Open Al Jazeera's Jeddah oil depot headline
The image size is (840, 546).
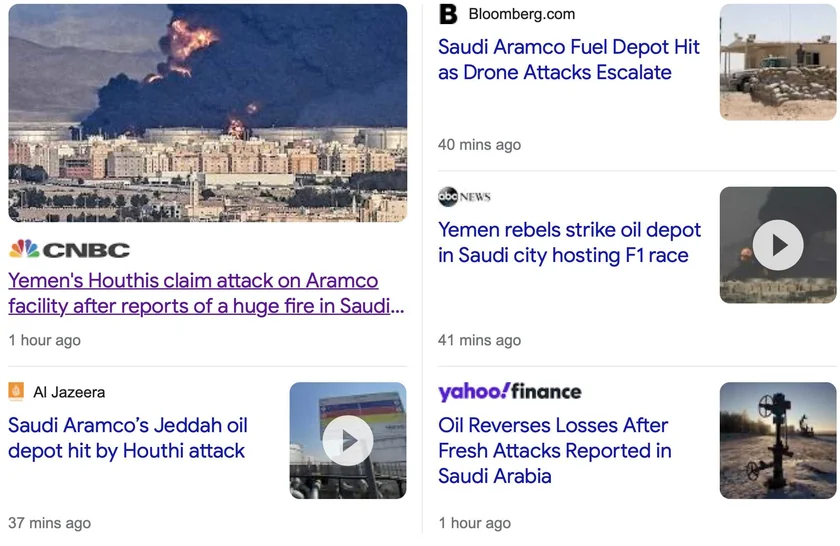click(128, 438)
